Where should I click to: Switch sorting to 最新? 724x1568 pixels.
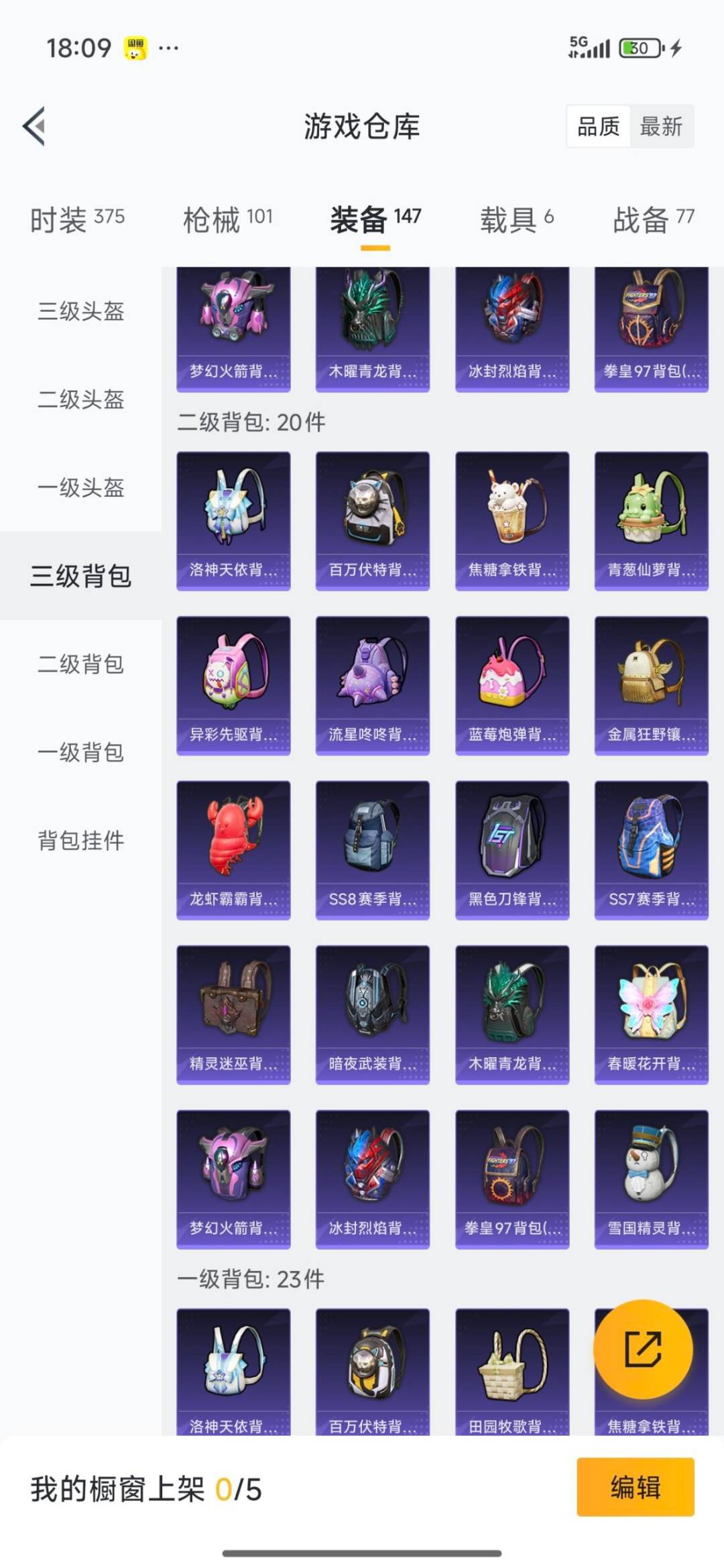660,127
